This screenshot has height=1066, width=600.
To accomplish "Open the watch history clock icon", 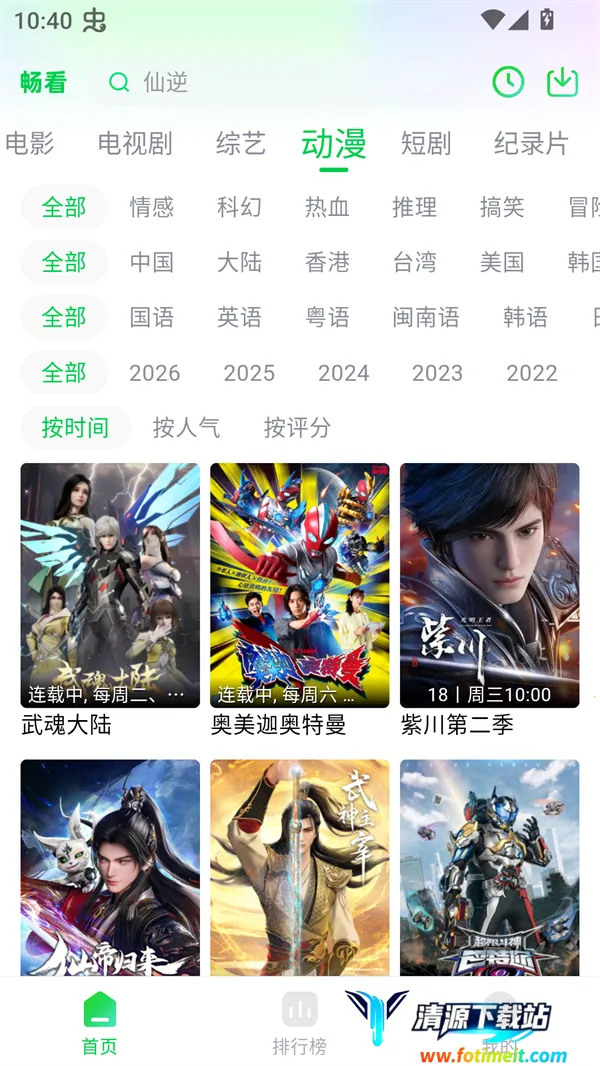I will tap(508, 82).
